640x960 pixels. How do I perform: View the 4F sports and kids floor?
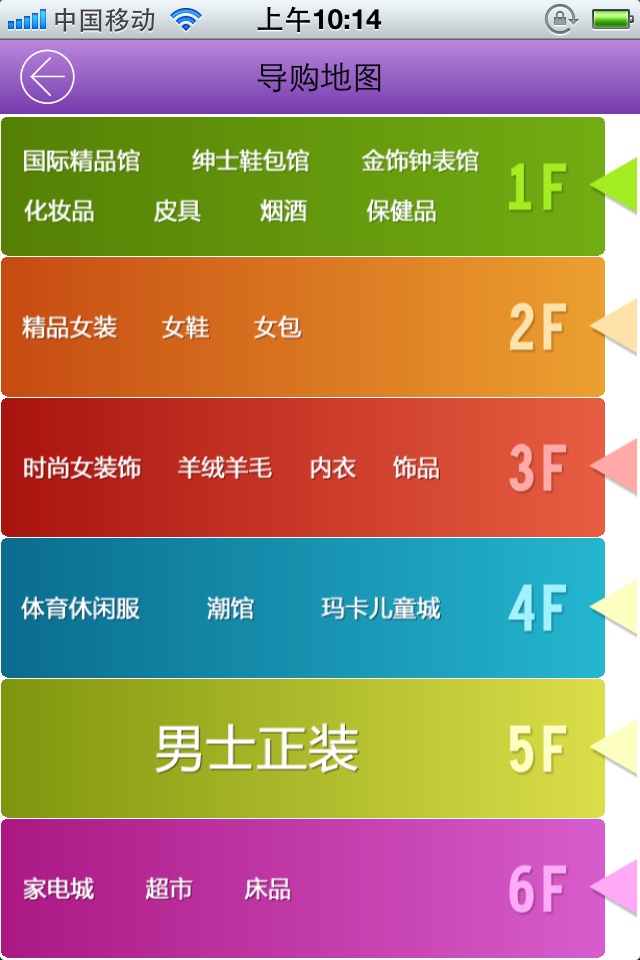pyautogui.click(x=303, y=608)
